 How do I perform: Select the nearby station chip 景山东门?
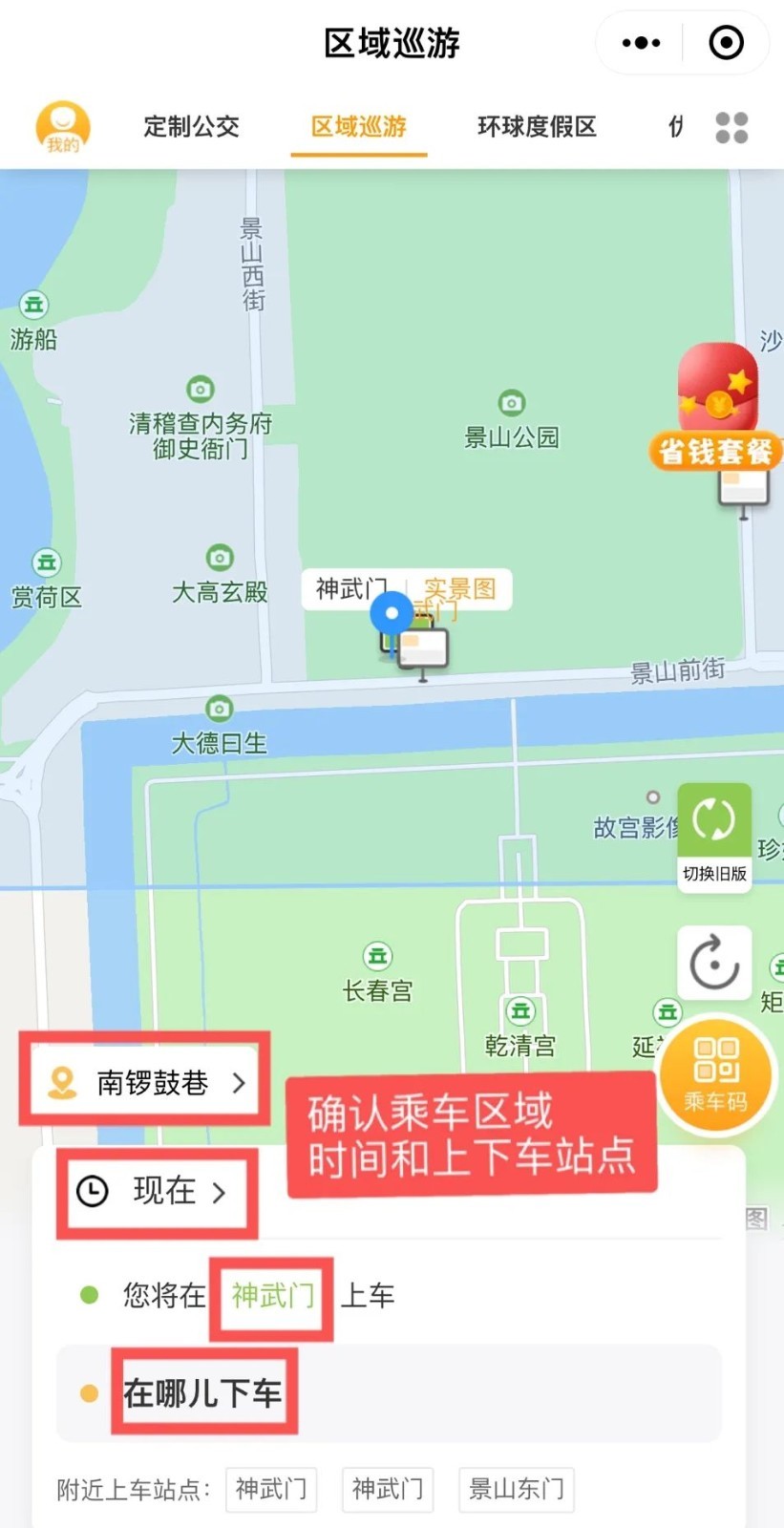(x=516, y=1489)
